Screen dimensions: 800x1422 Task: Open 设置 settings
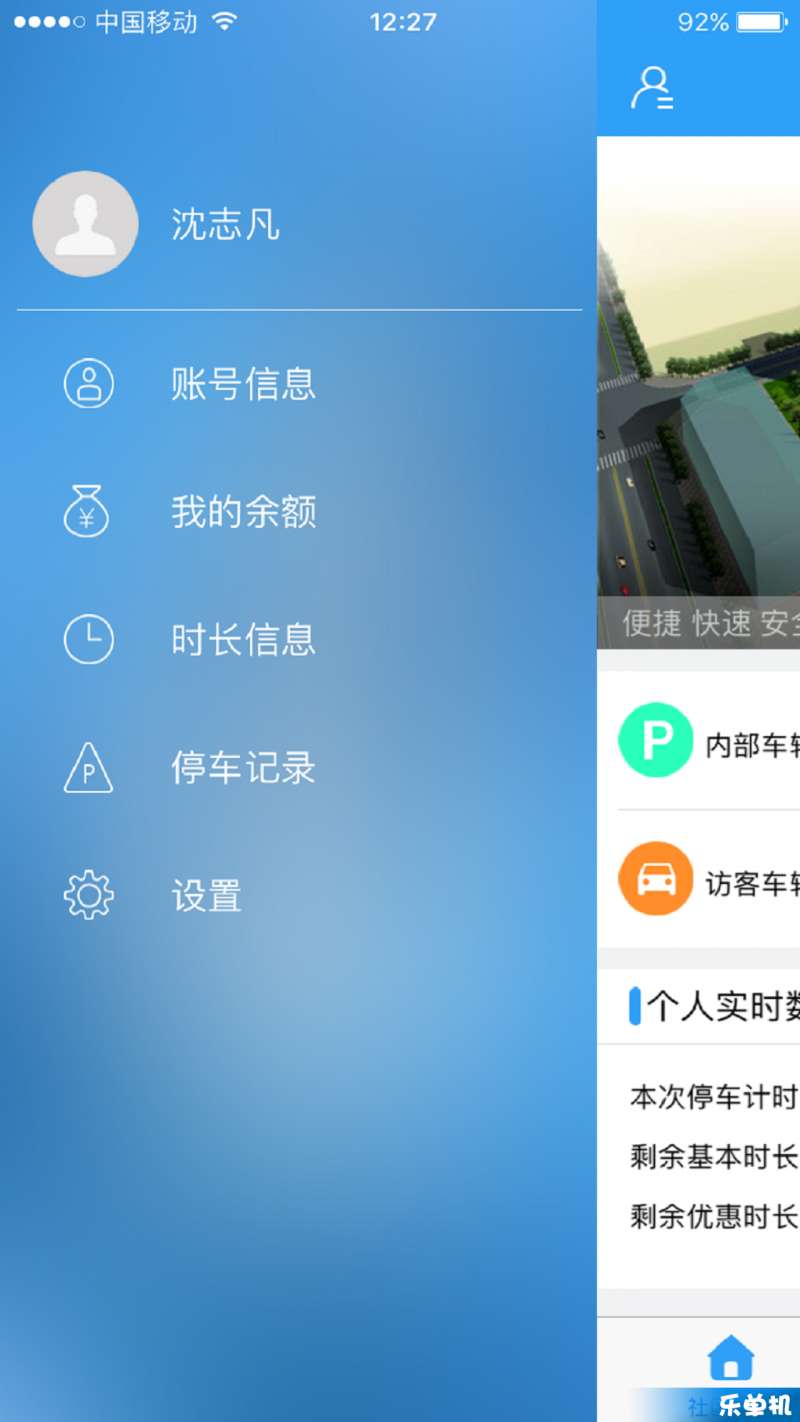[x=206, y=896]
